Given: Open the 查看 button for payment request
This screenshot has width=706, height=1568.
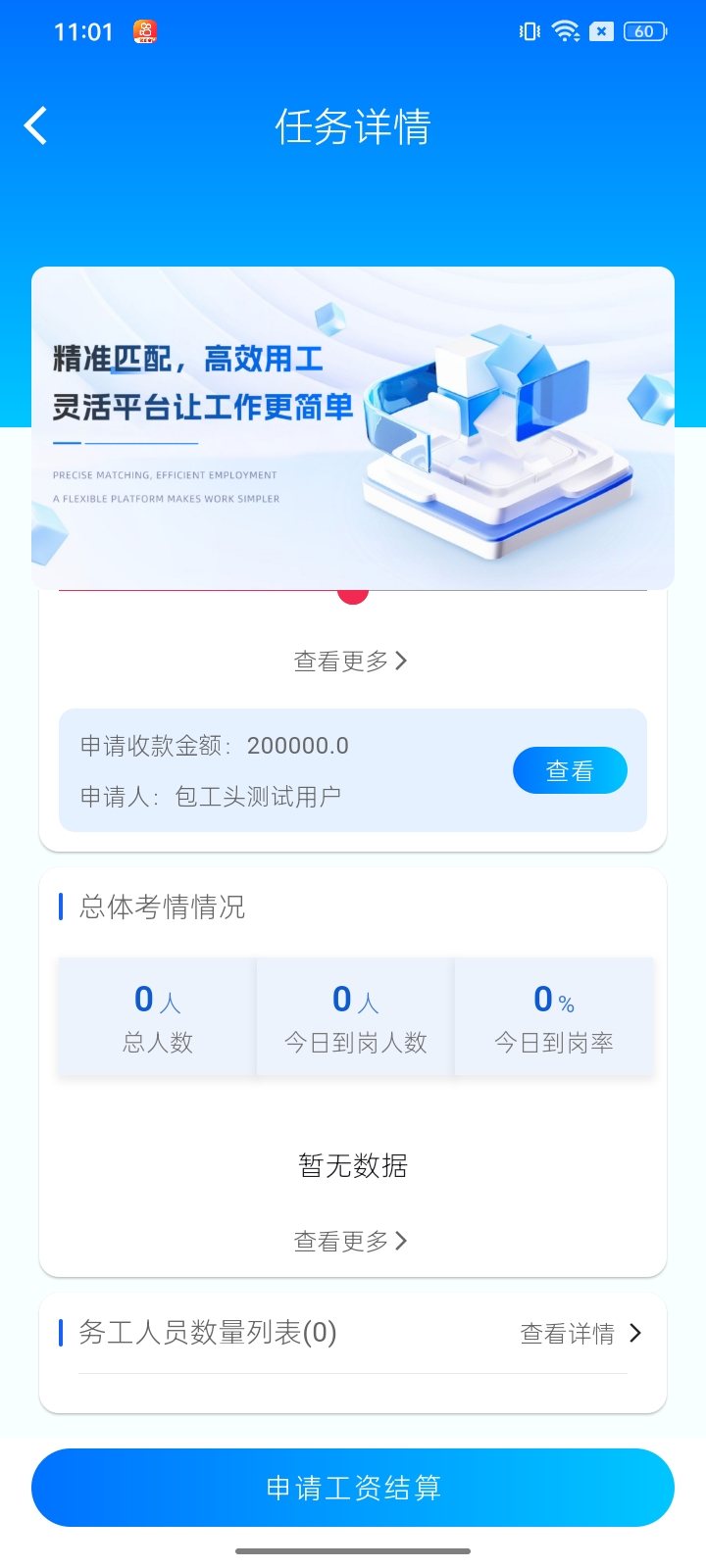Looking at the screenshot, I should 570,770.
